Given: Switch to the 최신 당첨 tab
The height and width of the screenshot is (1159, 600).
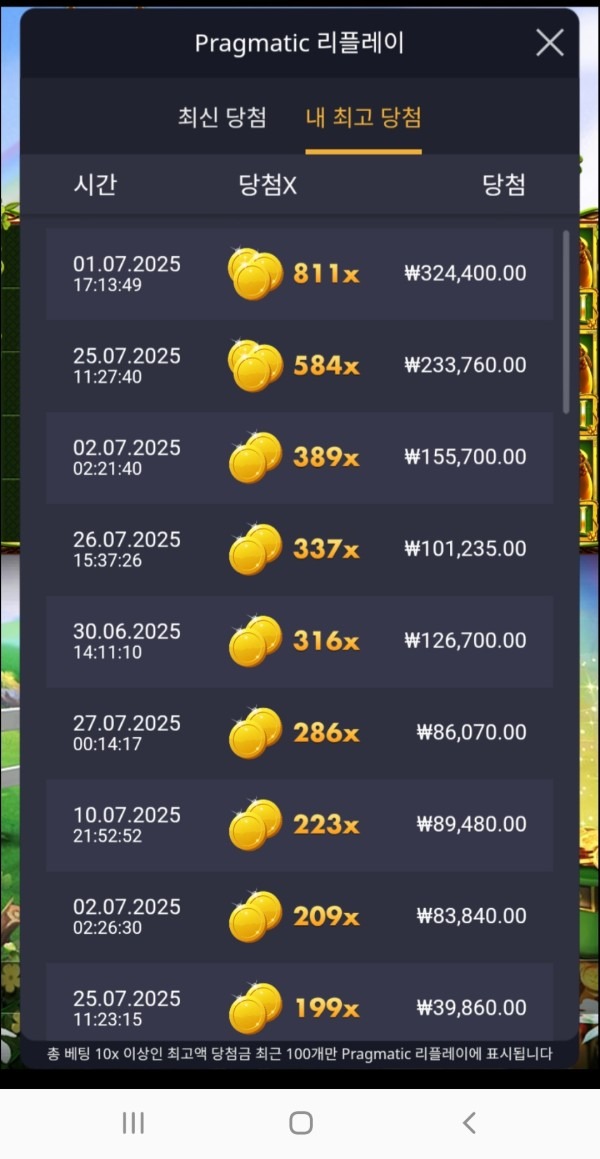Looking at the screenshot, I should (x=222, y=118).
